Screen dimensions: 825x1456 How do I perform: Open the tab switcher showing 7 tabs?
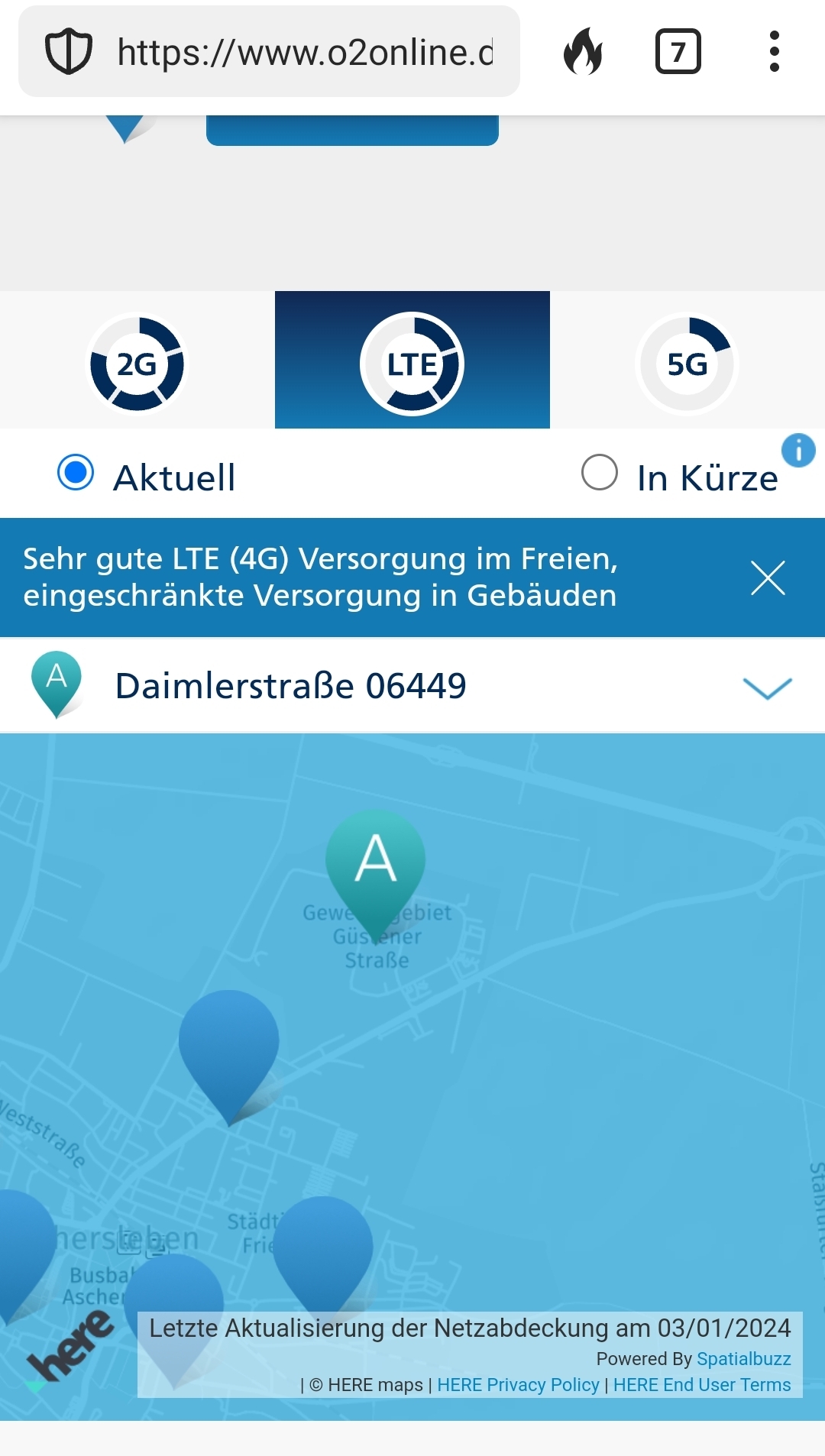[678, 51]
